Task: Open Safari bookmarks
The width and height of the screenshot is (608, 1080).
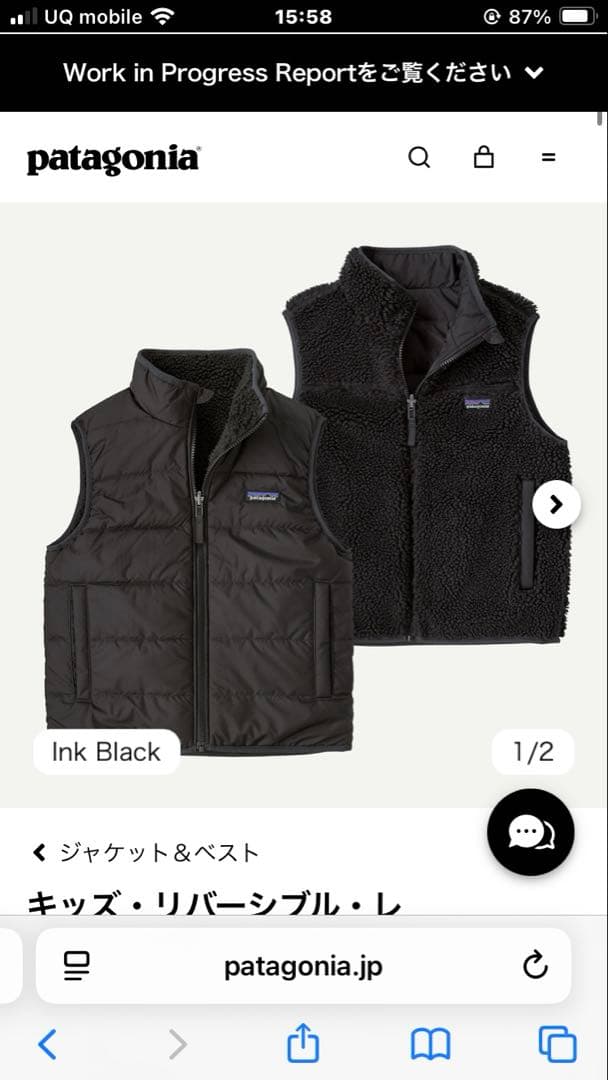Action: click(430, 1045)
